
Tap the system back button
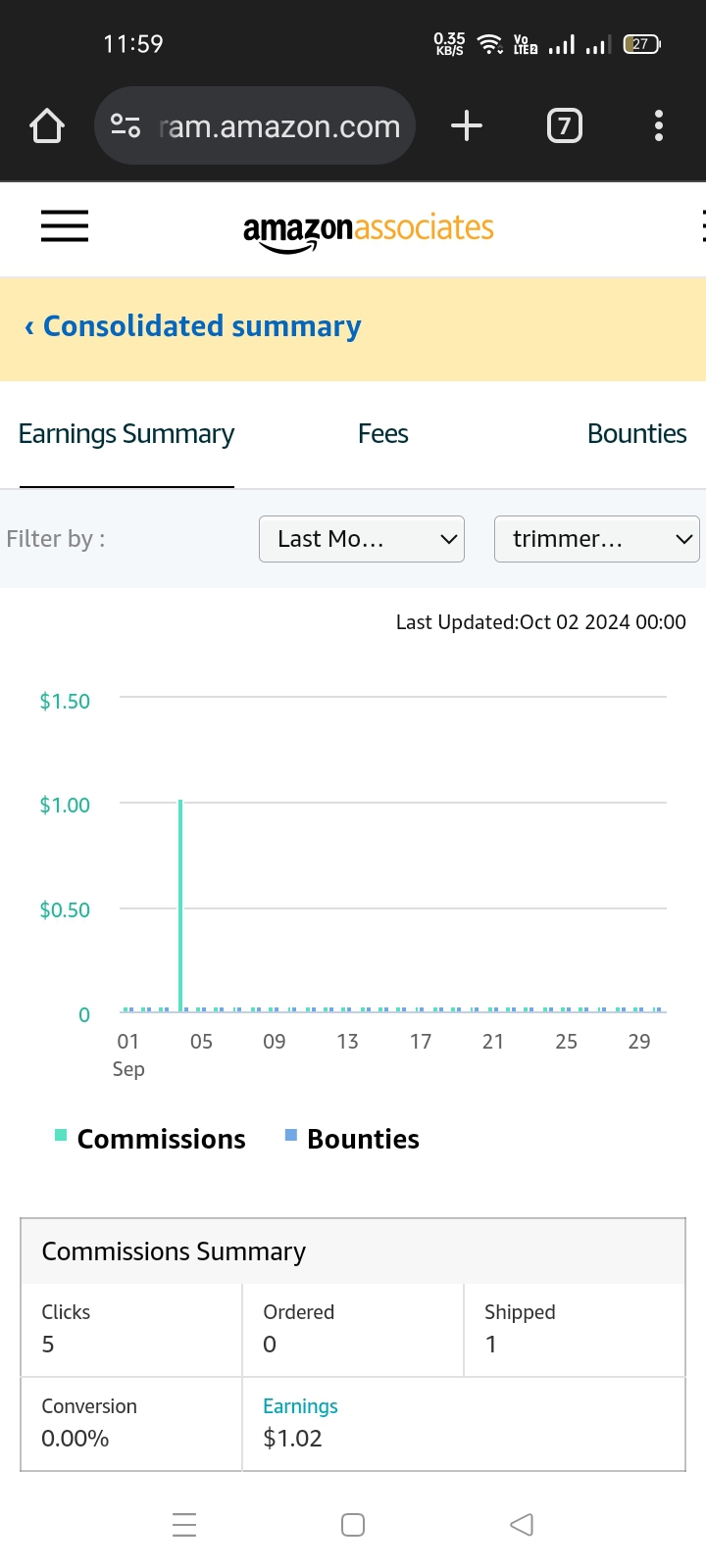(522, 1525)
